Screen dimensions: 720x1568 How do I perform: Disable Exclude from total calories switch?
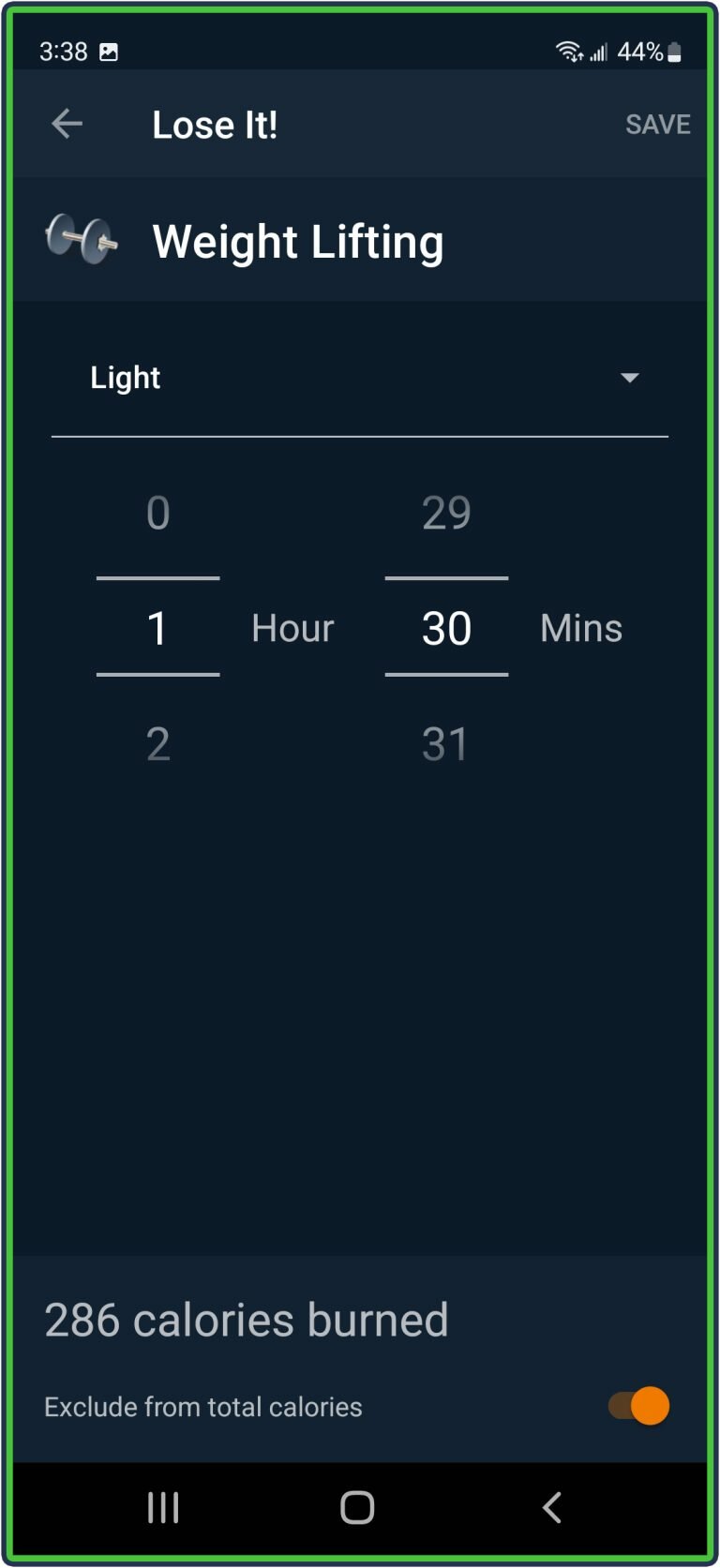(x=639, y=1406)
